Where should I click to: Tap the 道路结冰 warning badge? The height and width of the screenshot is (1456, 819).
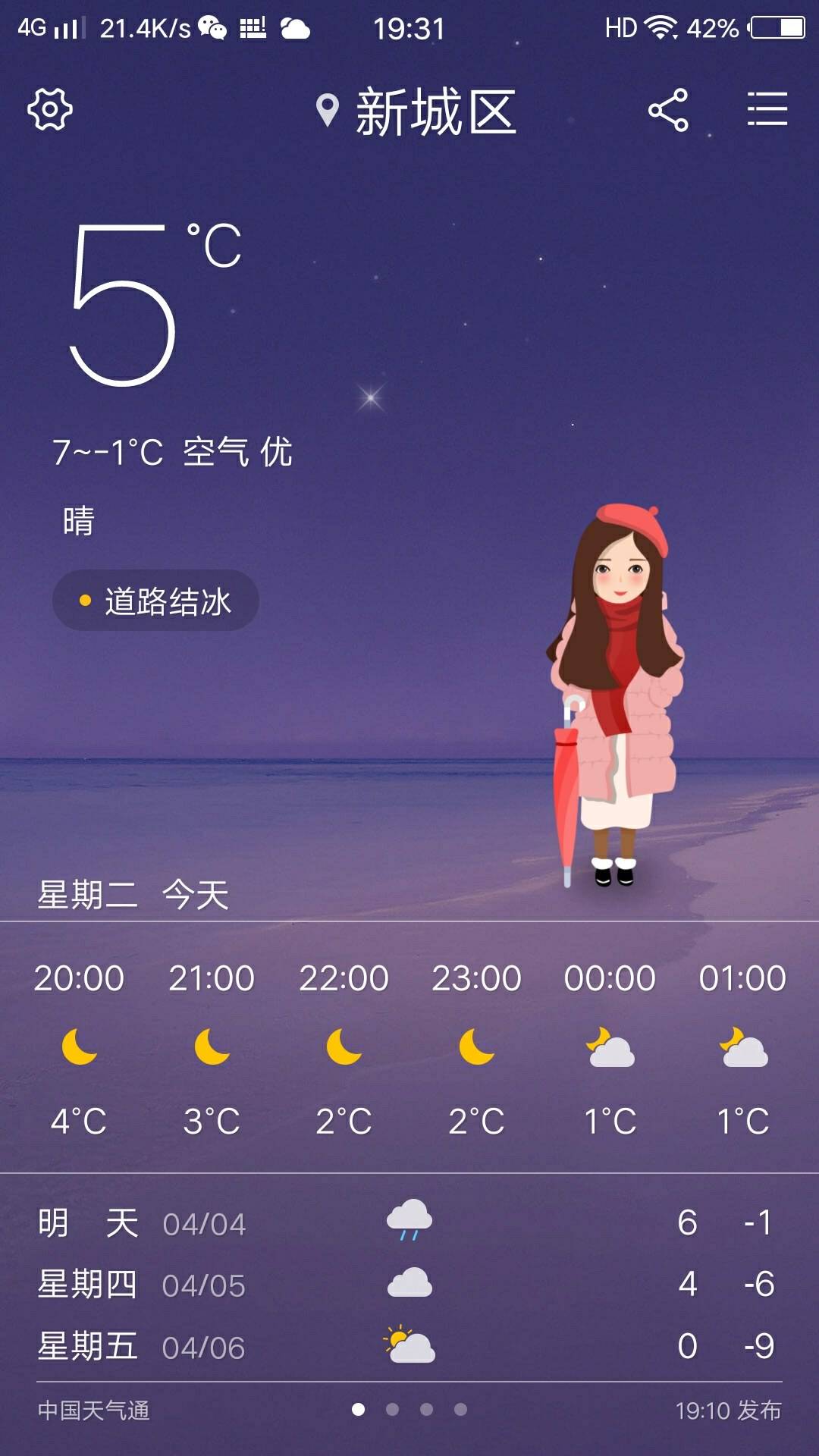(x=155, y=601)
